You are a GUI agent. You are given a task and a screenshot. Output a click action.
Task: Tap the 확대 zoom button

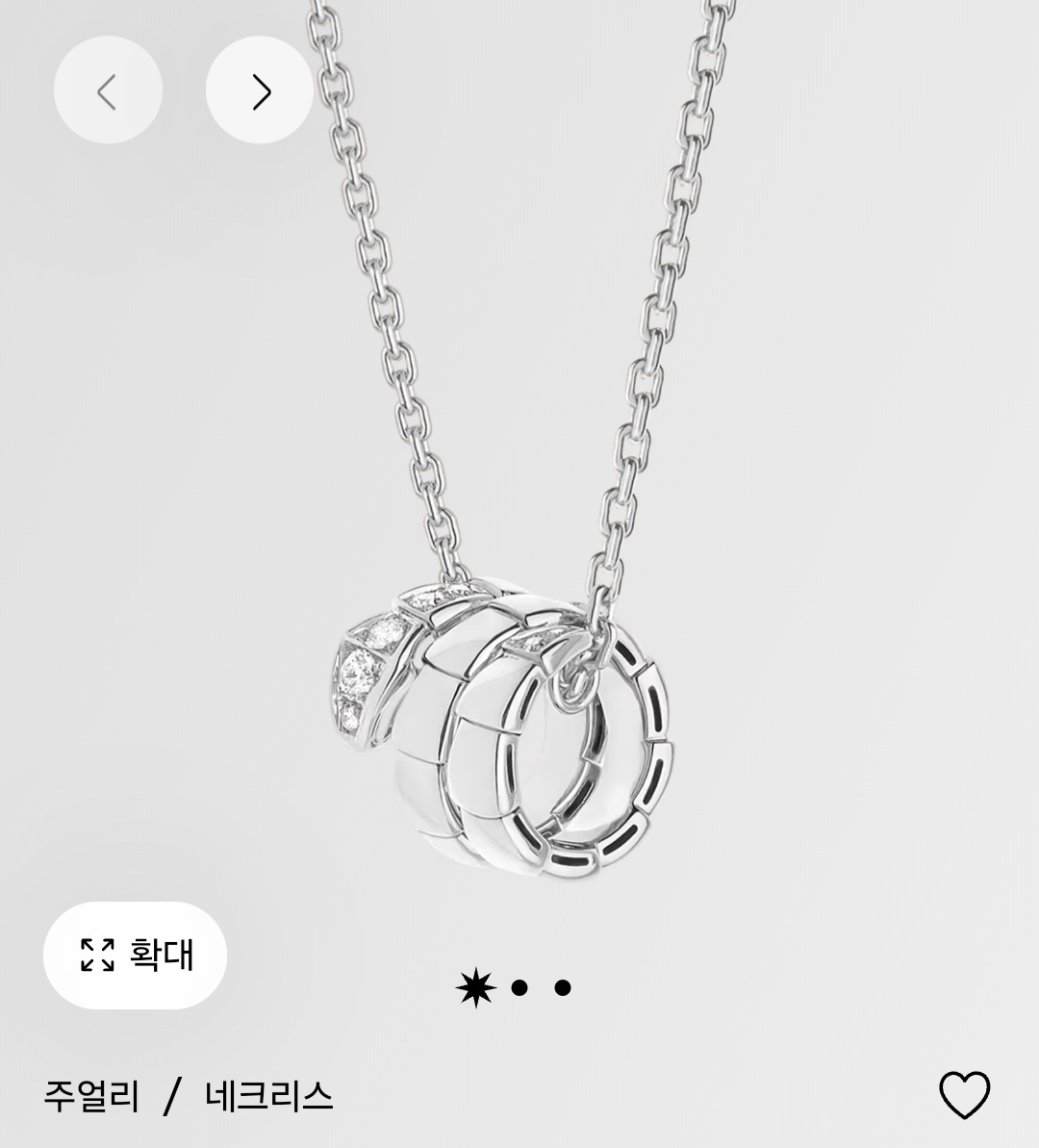[135, 955]
